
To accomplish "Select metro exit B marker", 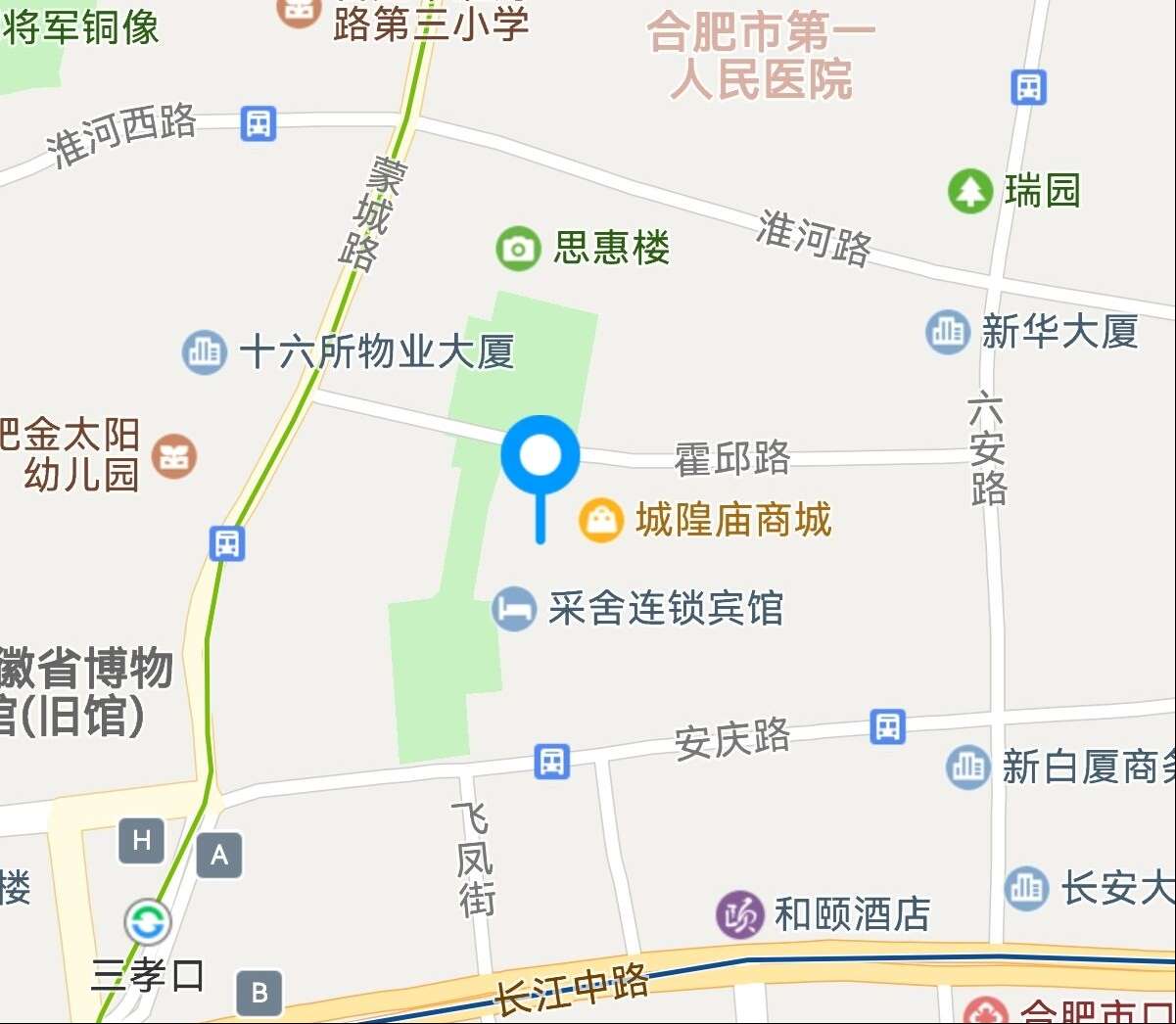I will [259, 993].
